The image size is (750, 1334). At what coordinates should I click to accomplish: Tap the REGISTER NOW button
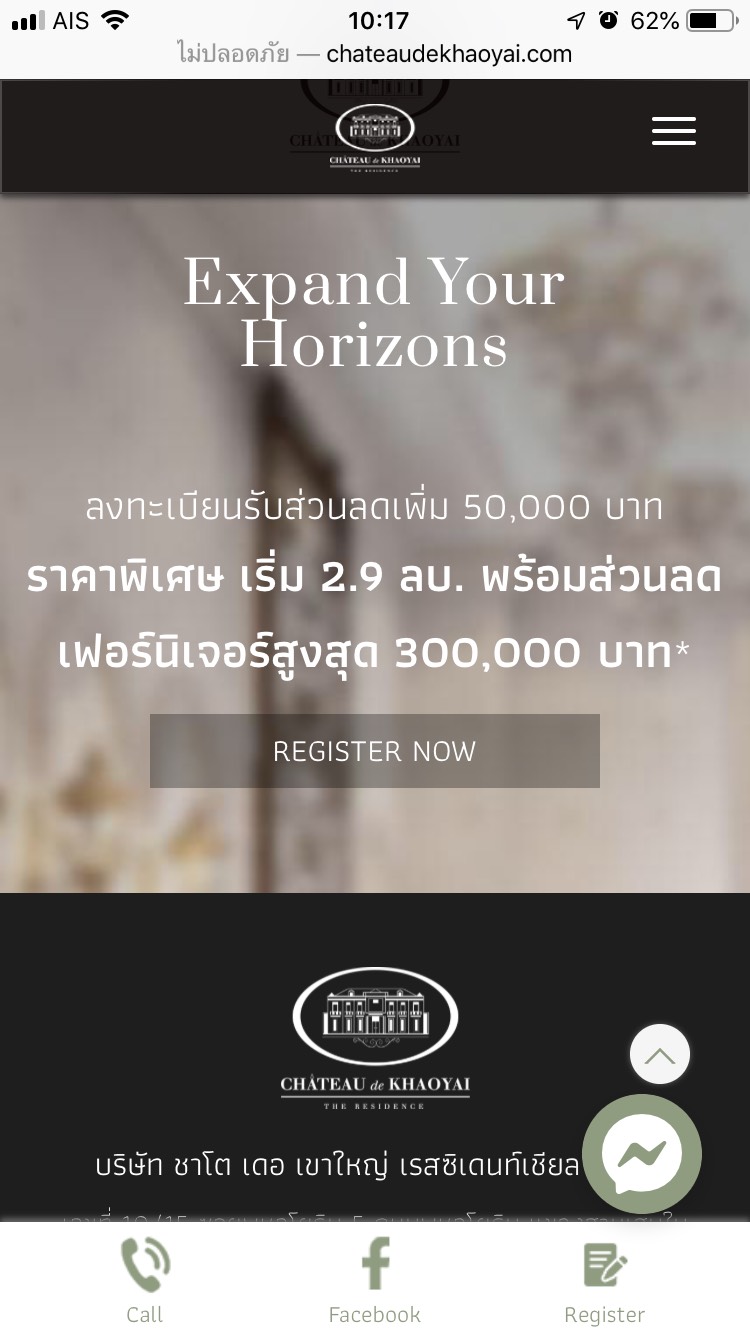374,751
